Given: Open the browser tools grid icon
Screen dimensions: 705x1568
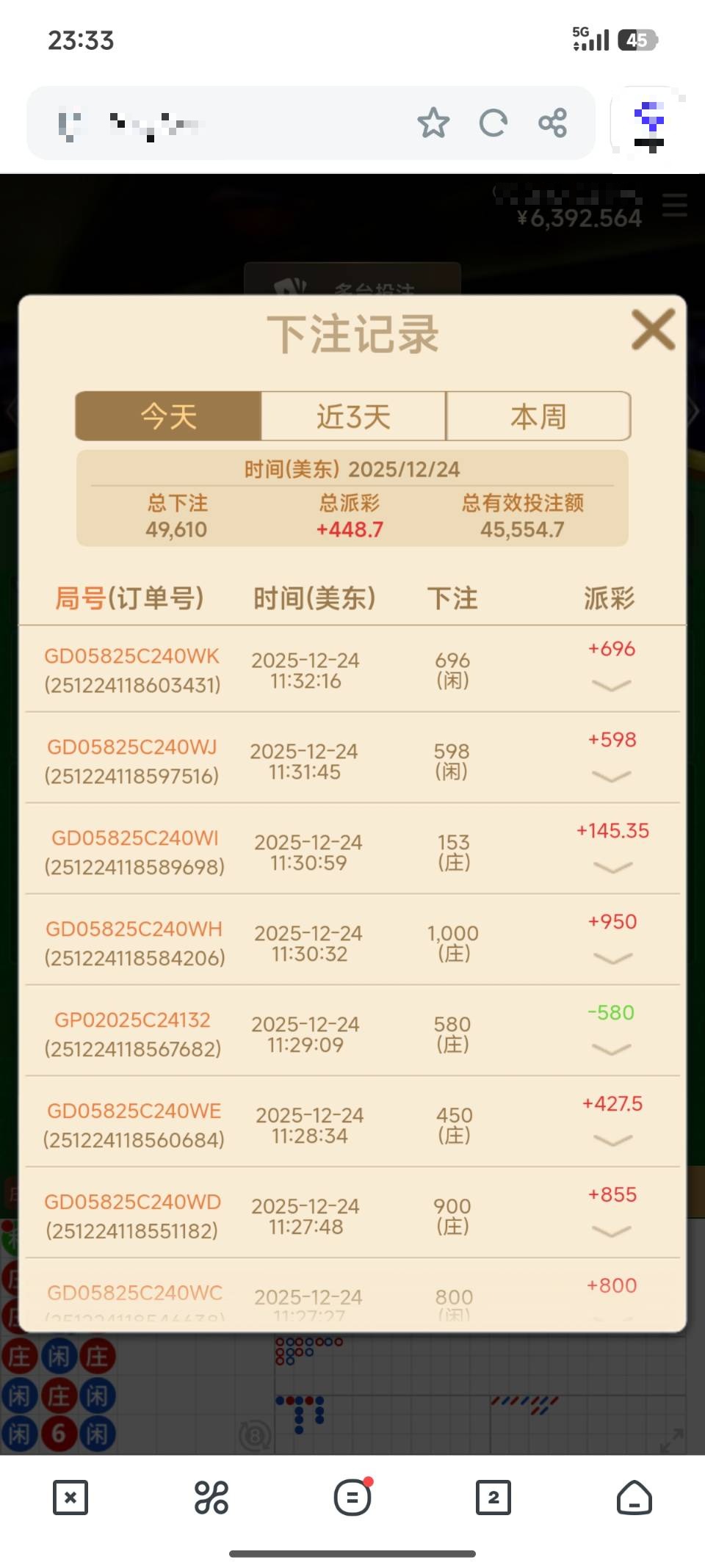Looking at the screenshot, I should click(x=211, y=1497).
